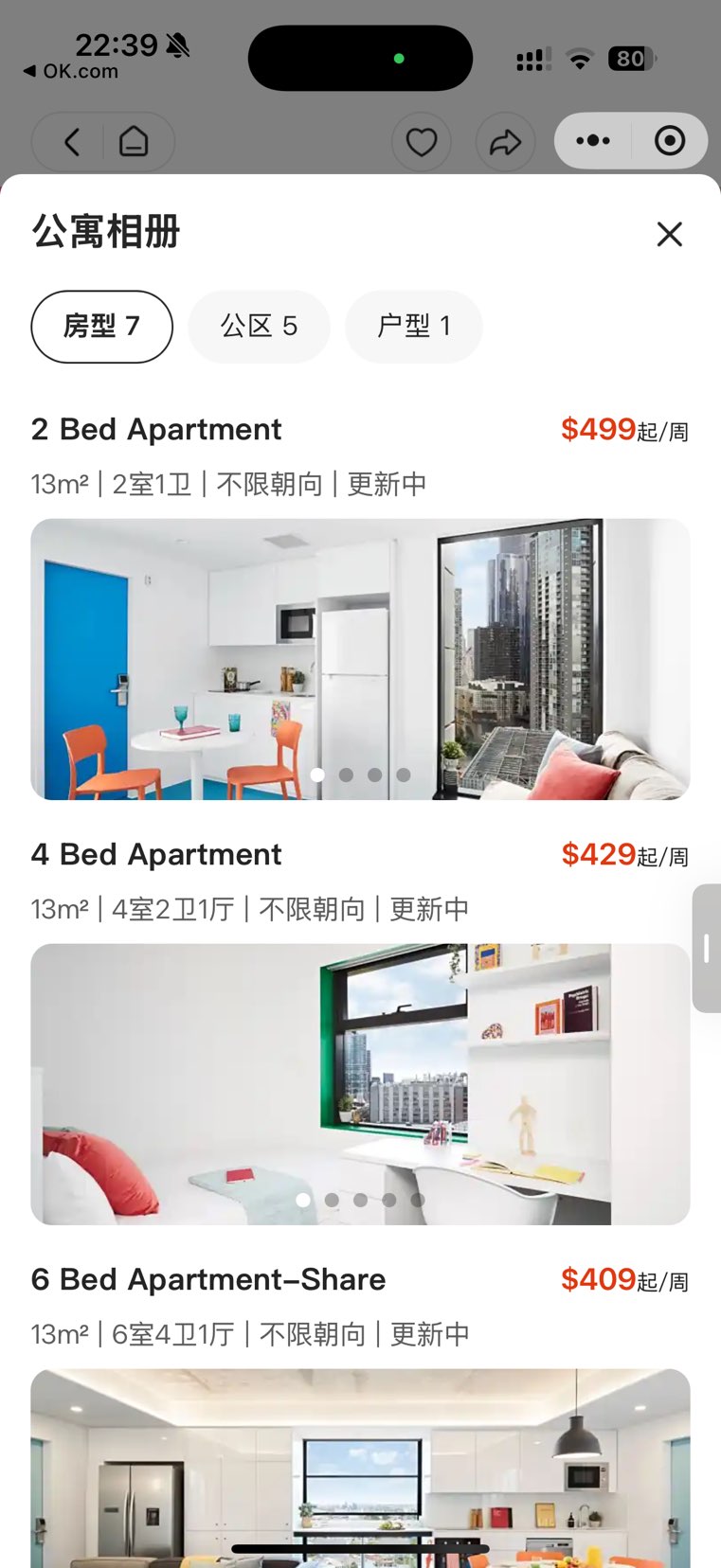This screenshot has width=721, height=1568.
Task: Favorite this apartment with the heart
Action: coord(421,142)
